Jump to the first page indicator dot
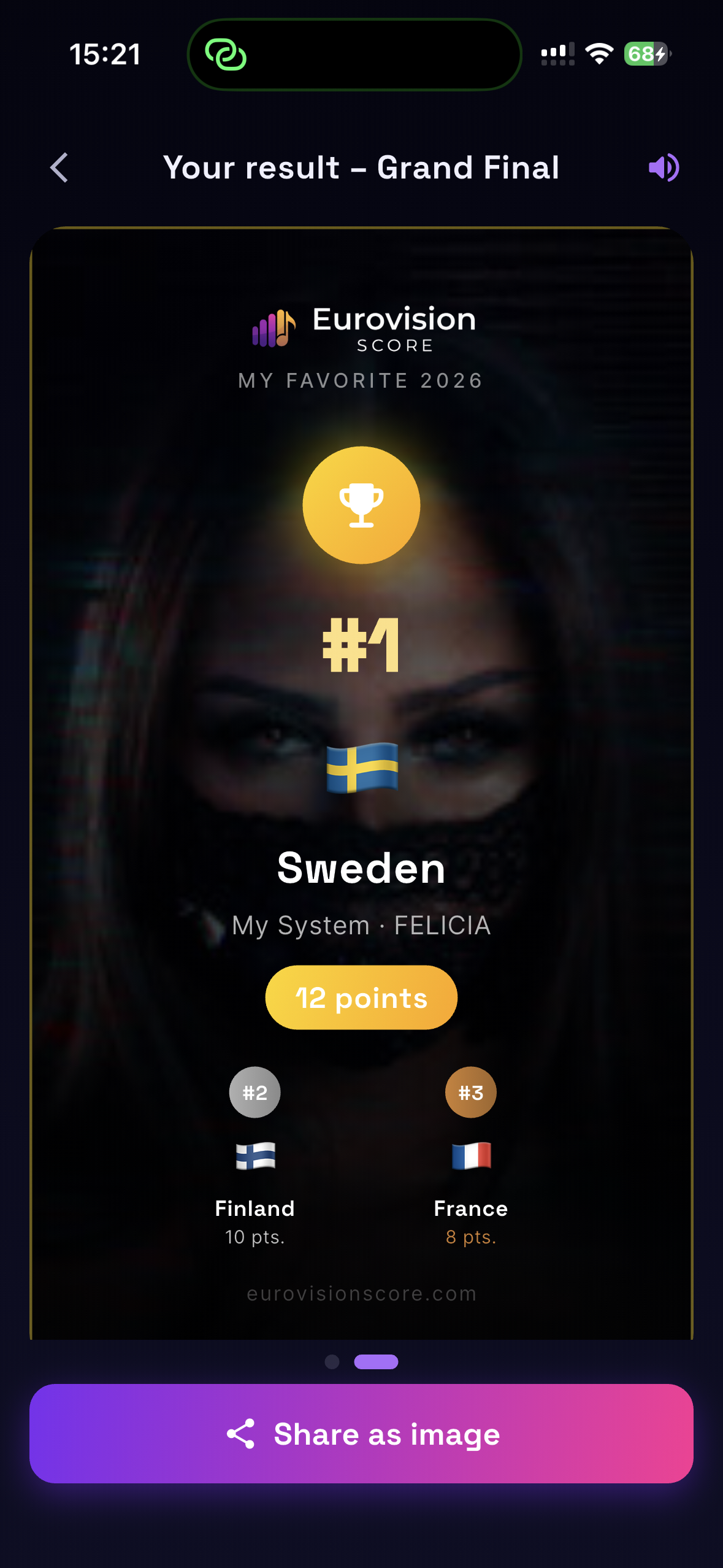This screenshot has width=723, height=1568. point(332,1362)
